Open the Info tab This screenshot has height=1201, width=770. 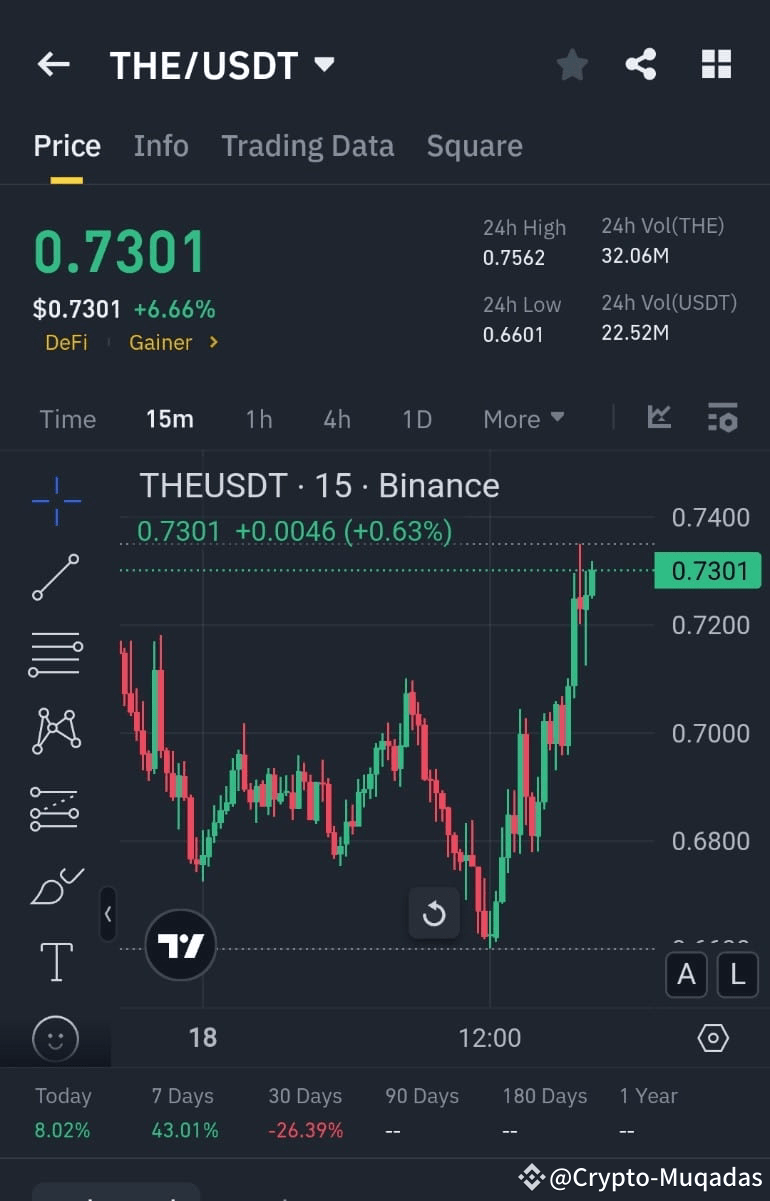[161, 146]
